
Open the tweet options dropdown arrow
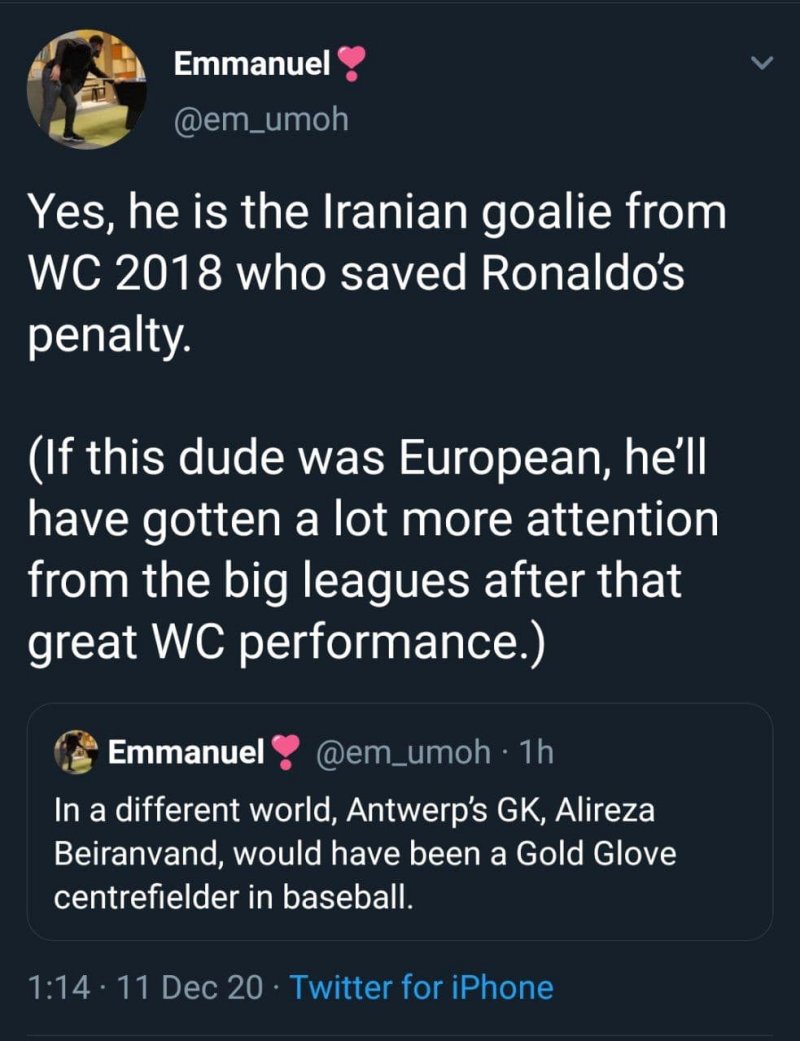(x=762, y=65)
